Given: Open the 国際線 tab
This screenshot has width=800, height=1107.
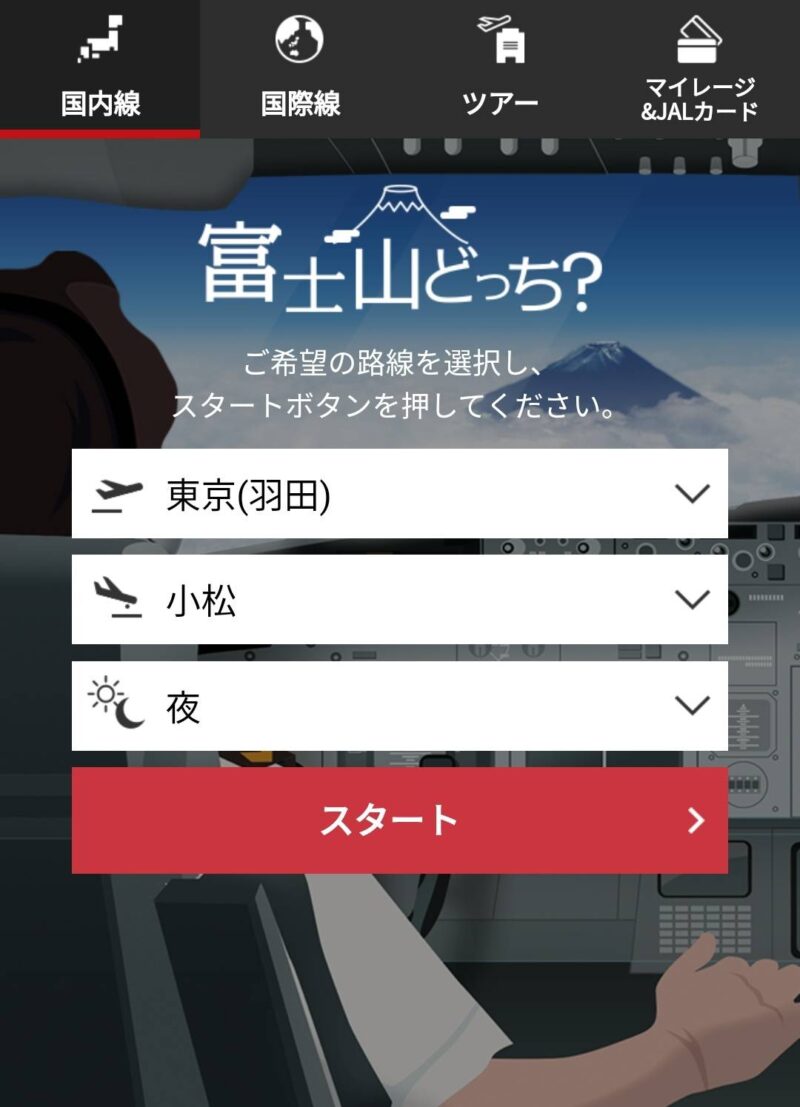Looking at the screenshot, I should click(x=300, y=68).
